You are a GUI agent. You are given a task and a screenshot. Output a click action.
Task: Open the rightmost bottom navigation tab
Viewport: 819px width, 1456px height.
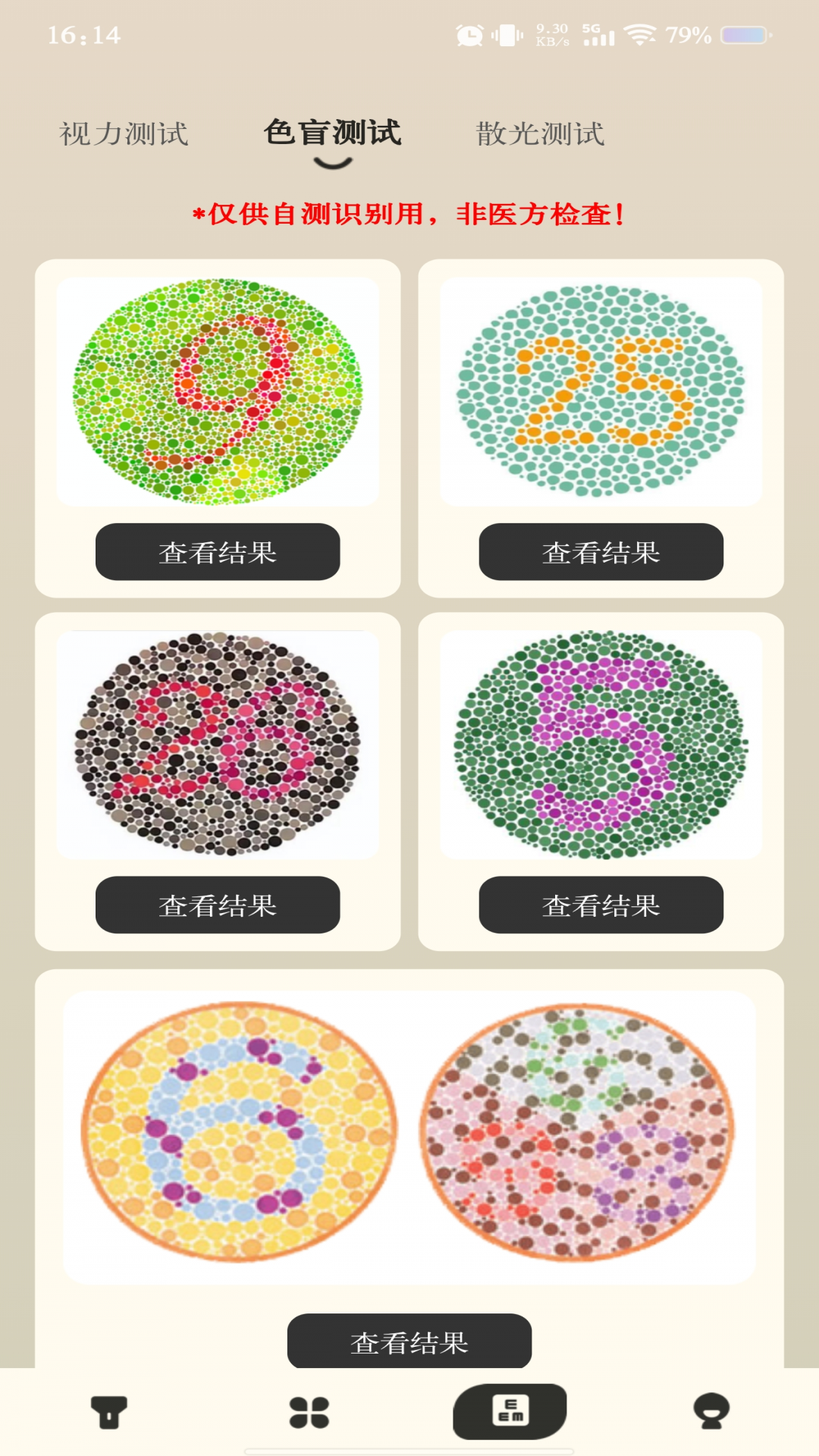(711, 1412)
